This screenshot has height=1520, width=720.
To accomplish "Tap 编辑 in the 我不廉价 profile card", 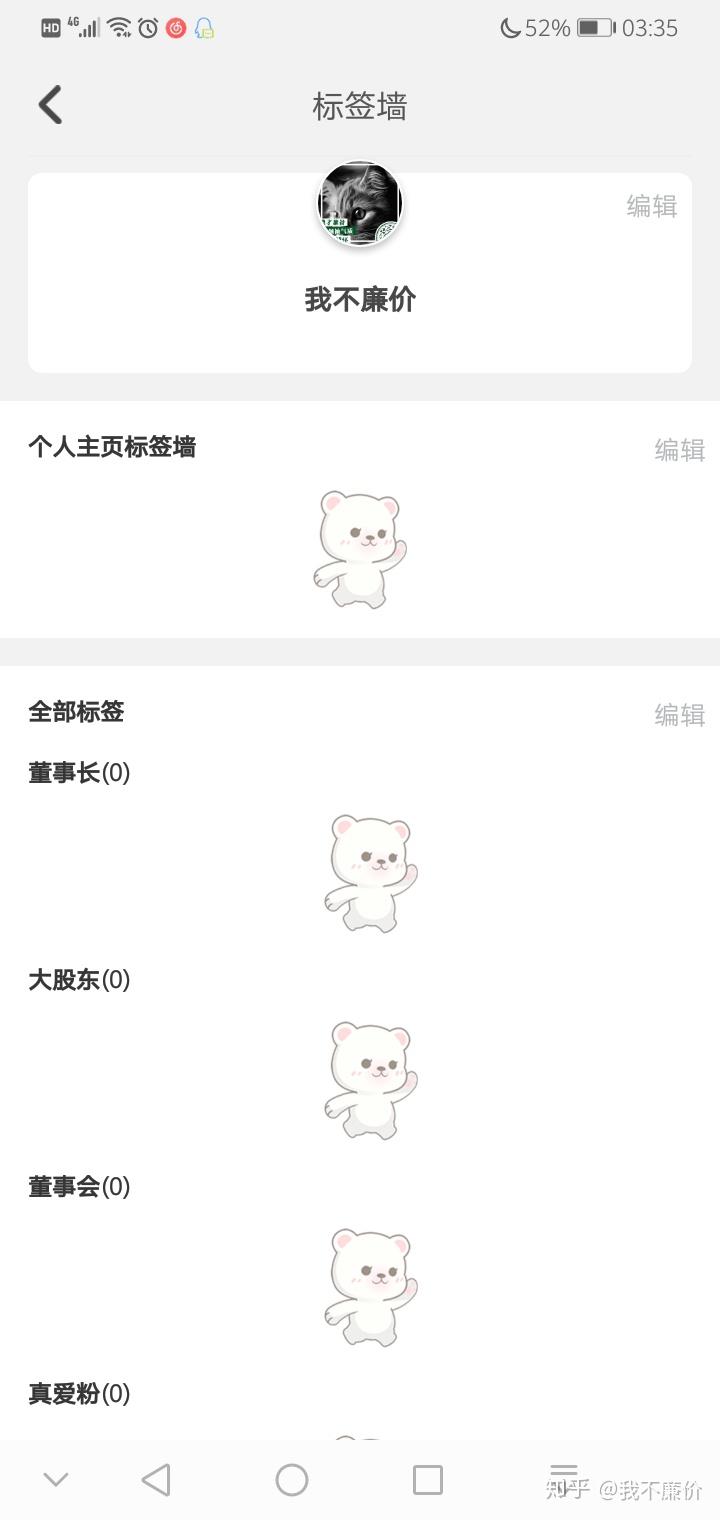I will pyautogui.click(x=652, y=206).
